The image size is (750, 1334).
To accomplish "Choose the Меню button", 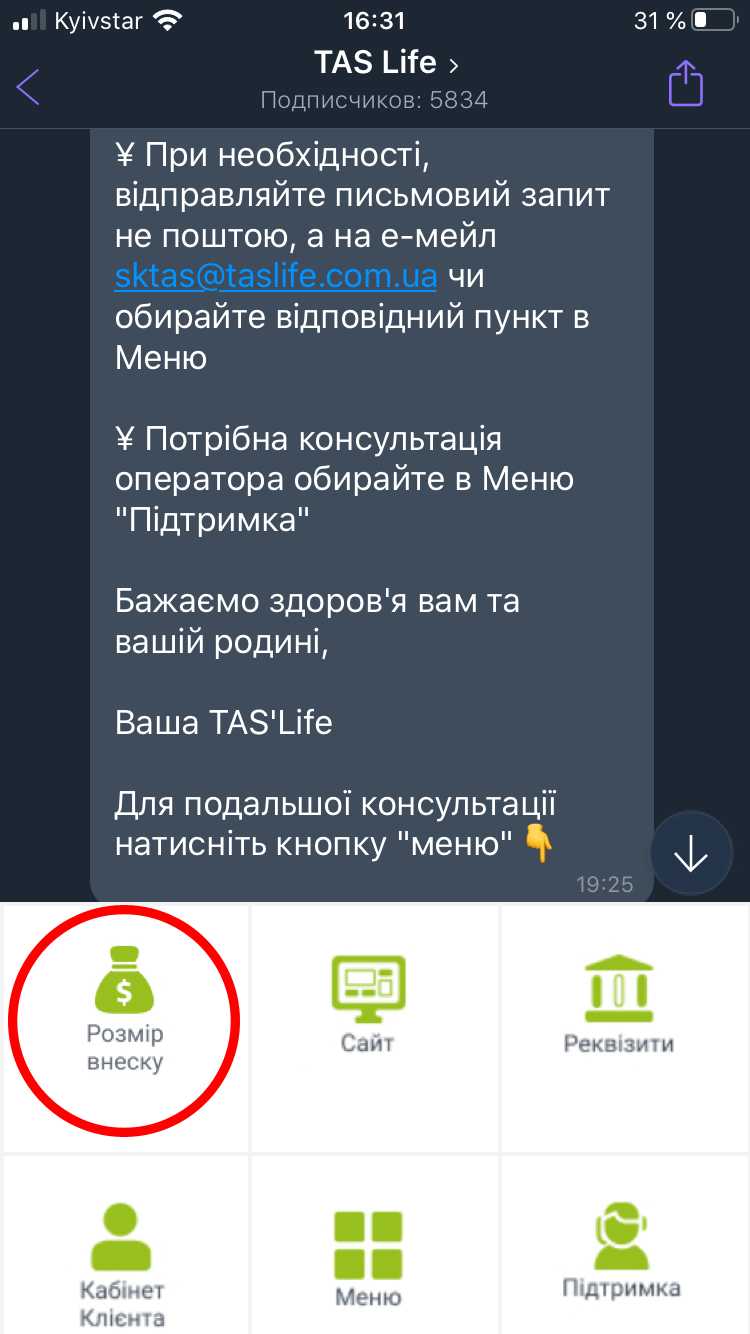I will [x=368, y=1258].
